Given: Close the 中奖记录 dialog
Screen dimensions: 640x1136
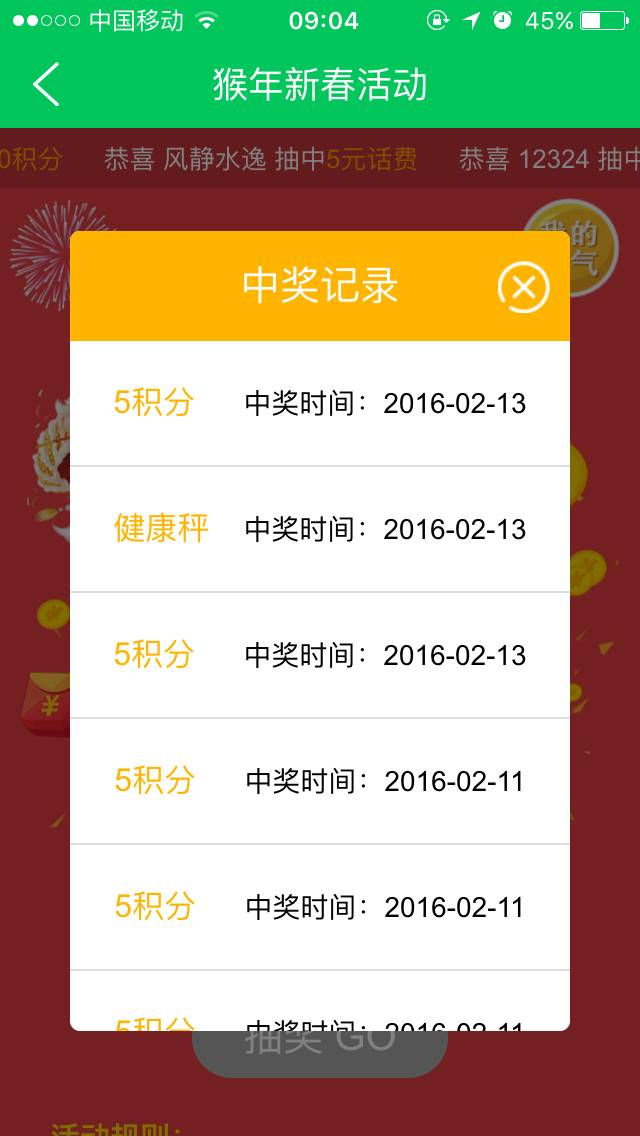Looking at the screenshot, I should (x=523, y=288).
